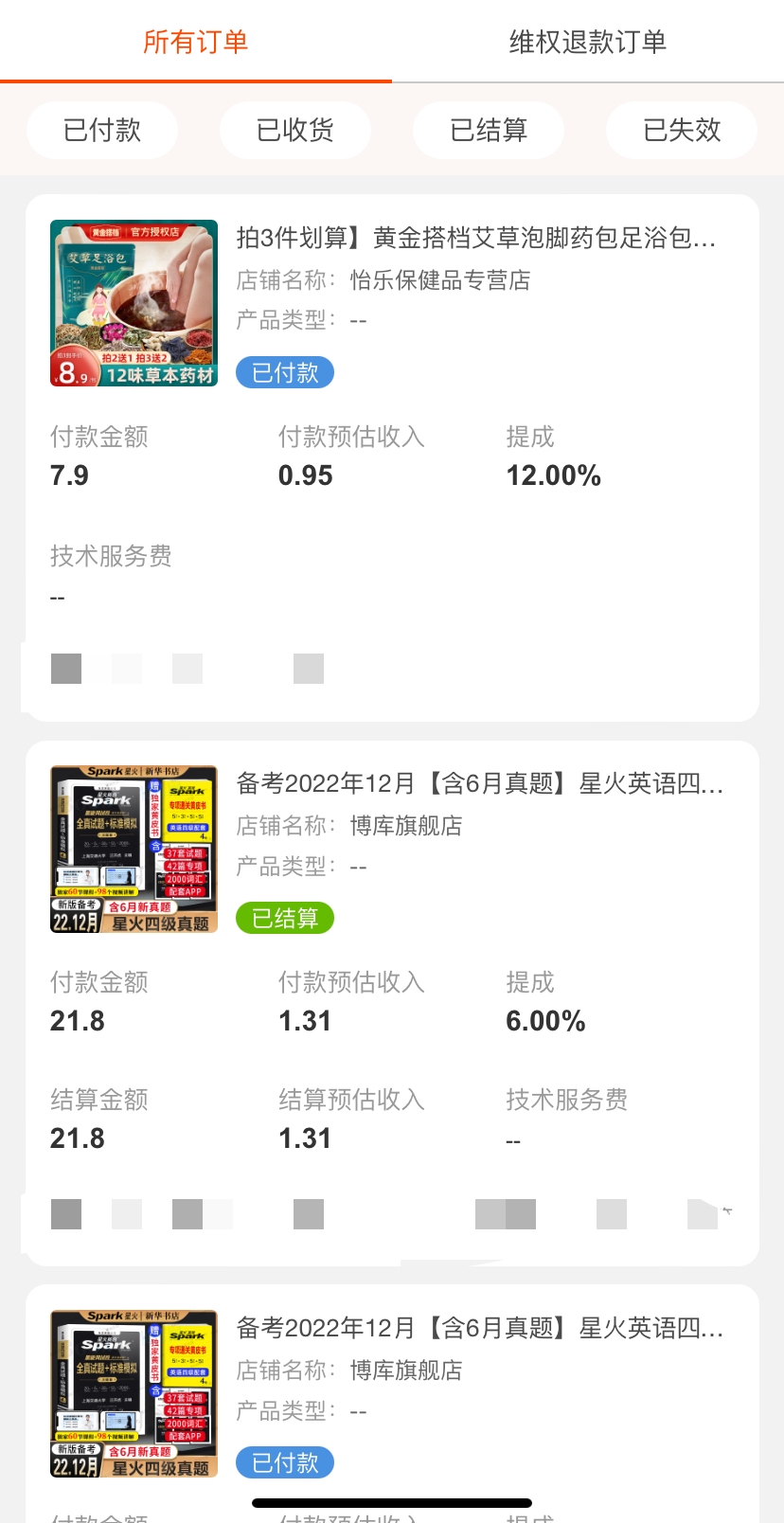Select the 已结算 filter pill
The height and width of the screenshot is (1523, 784).
[488, 130]
